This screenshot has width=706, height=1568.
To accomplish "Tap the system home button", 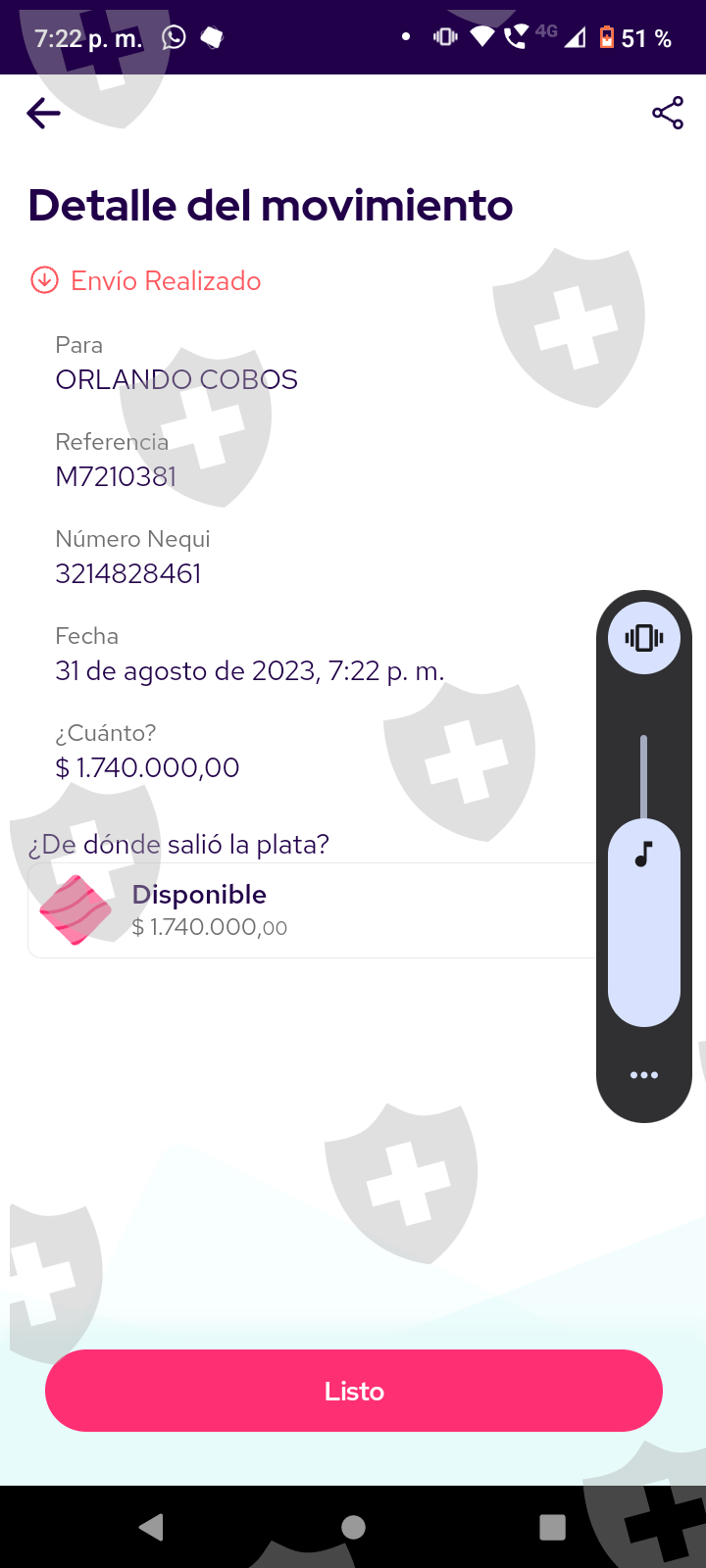I will 353,1527.
